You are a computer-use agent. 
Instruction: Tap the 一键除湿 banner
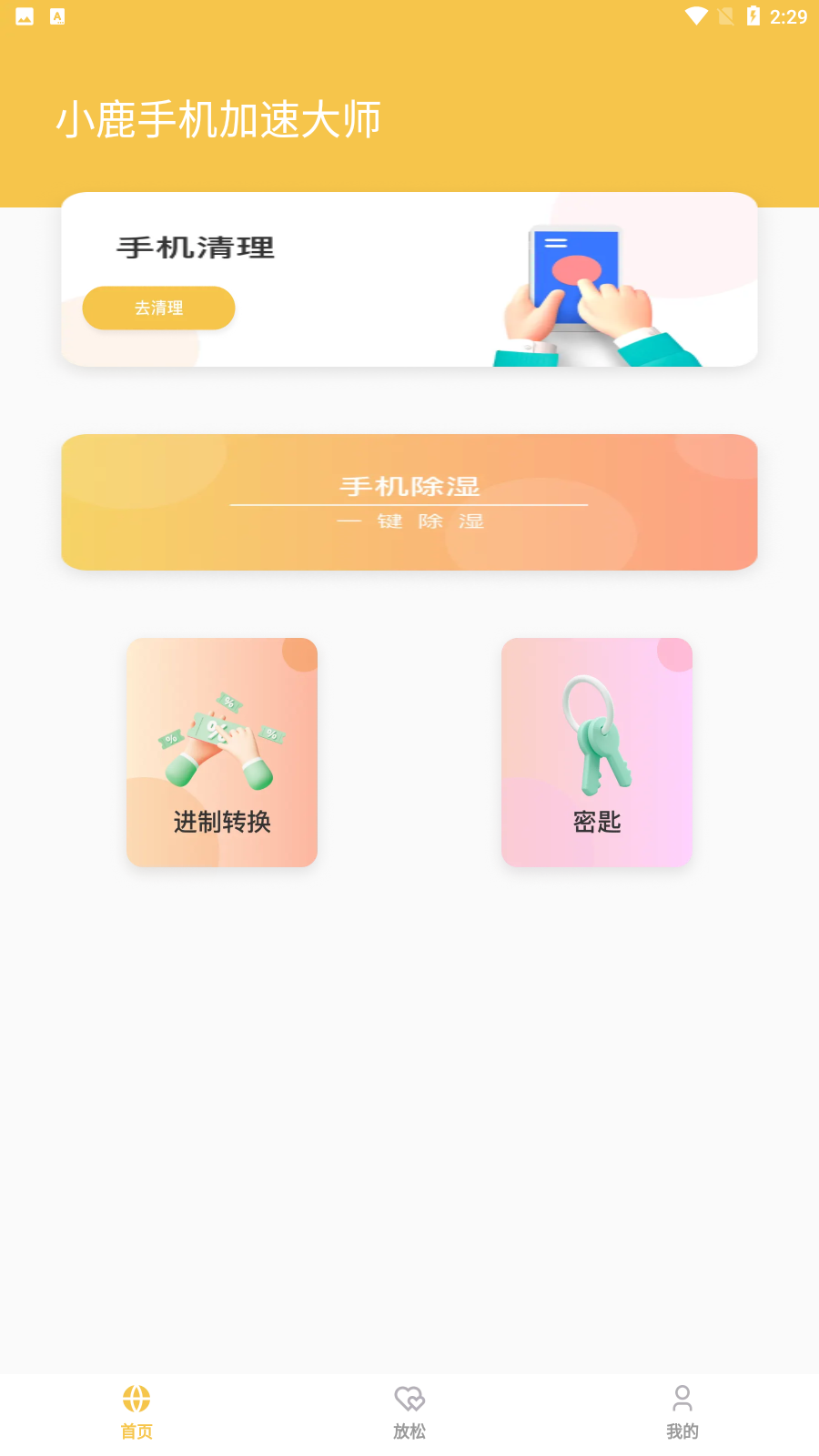pos(409,521)
